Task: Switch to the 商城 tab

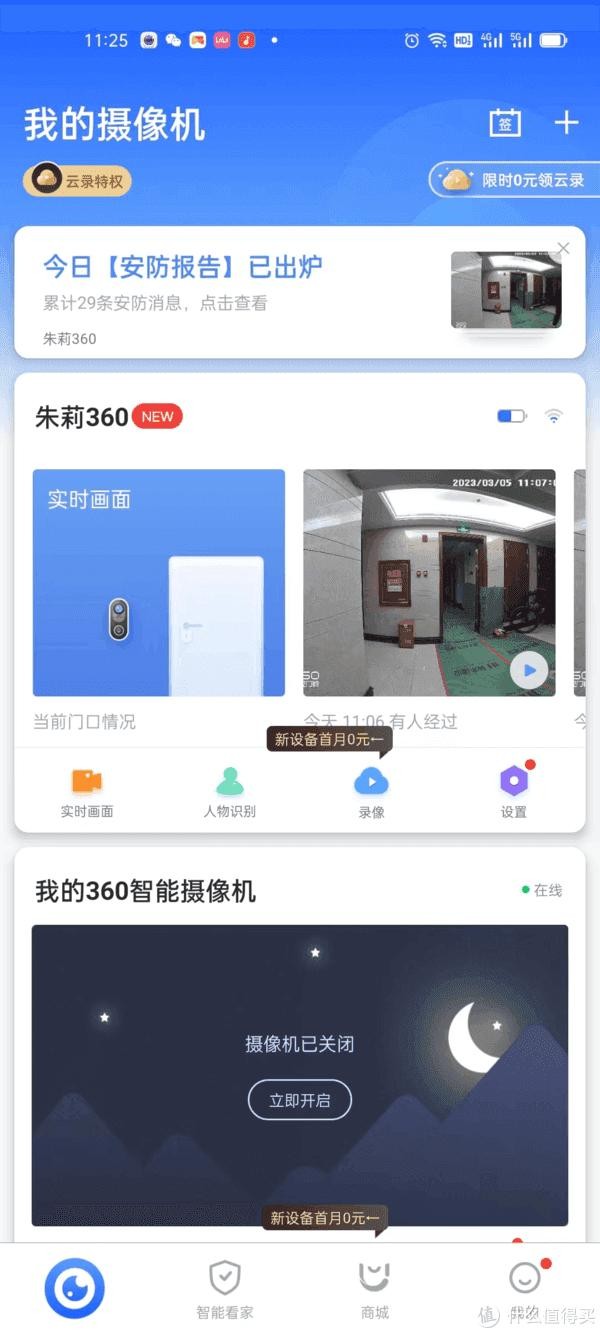Action: 374,1289
